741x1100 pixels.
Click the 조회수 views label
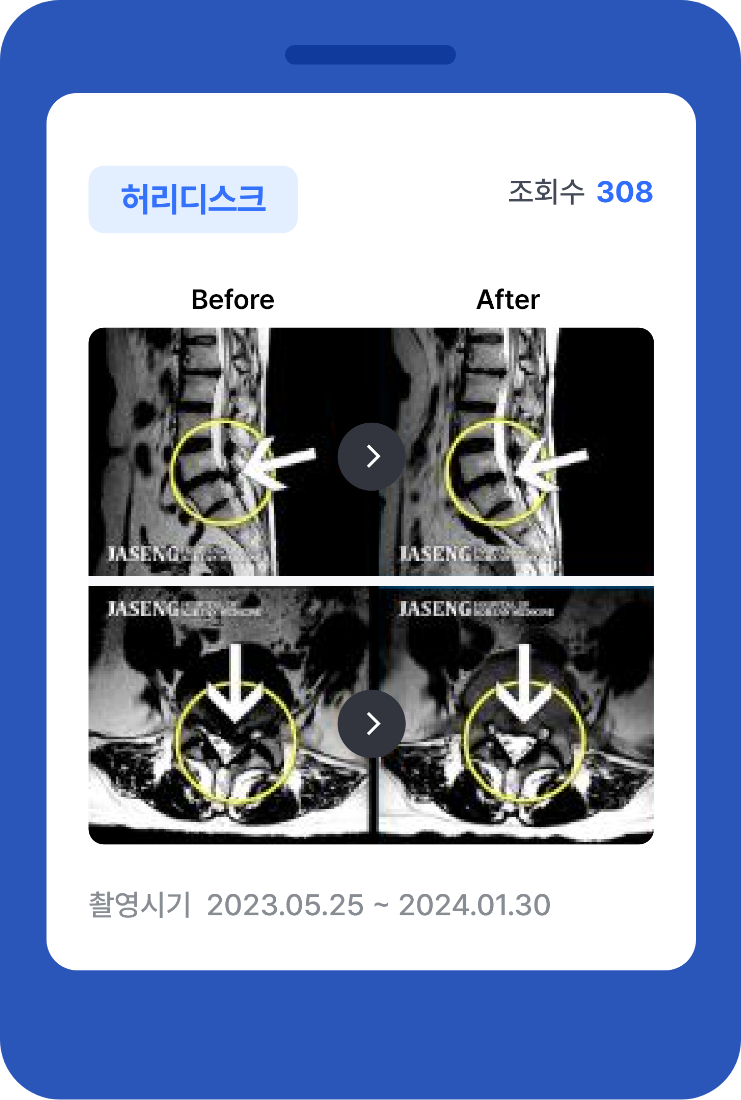coord(548,192)
